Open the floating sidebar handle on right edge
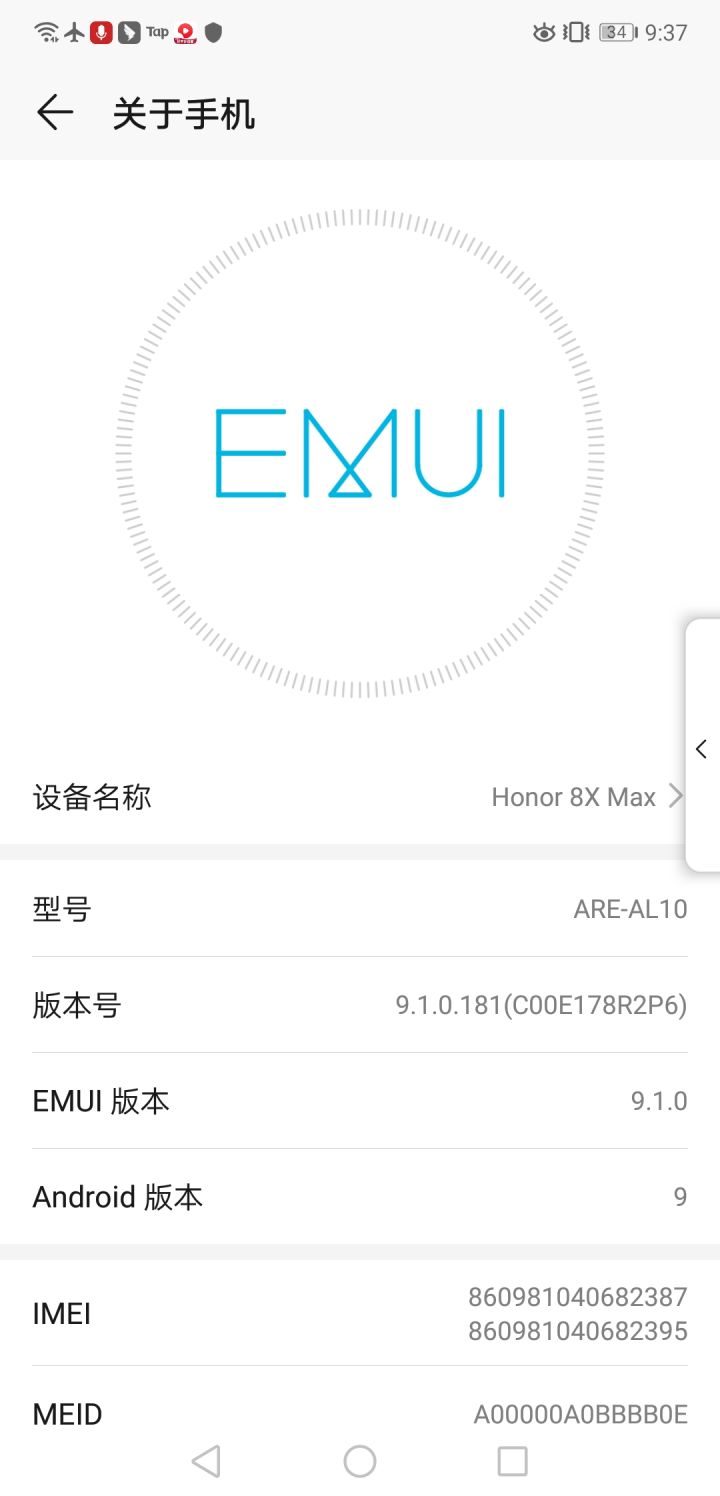720x1496 pixels. tap(701, 748)
